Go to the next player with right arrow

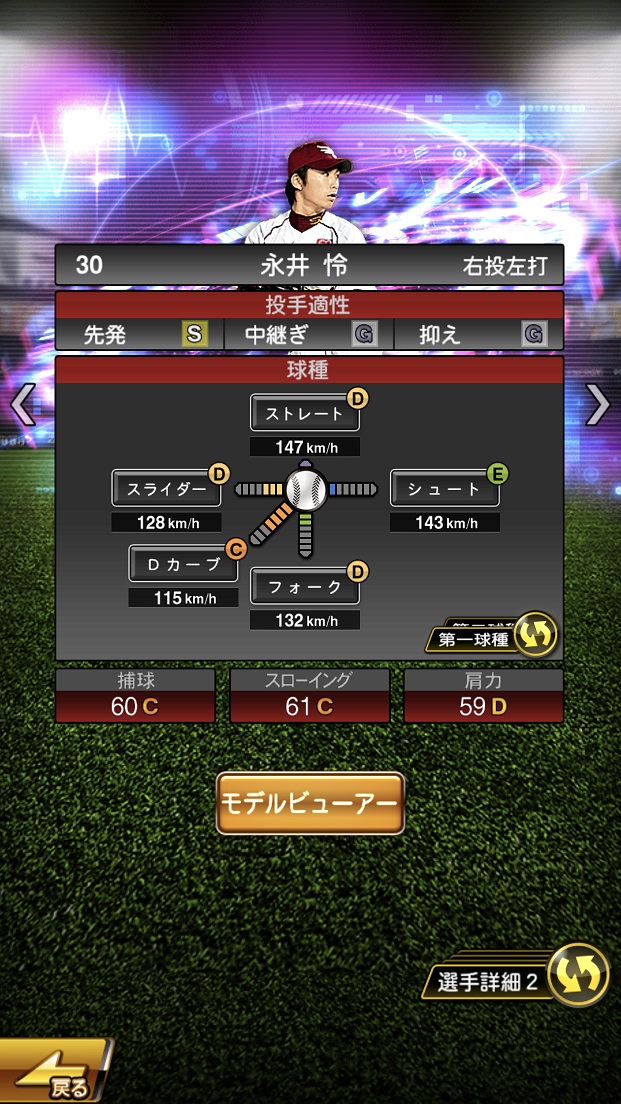pyautogui.click(x=598, y=404)
